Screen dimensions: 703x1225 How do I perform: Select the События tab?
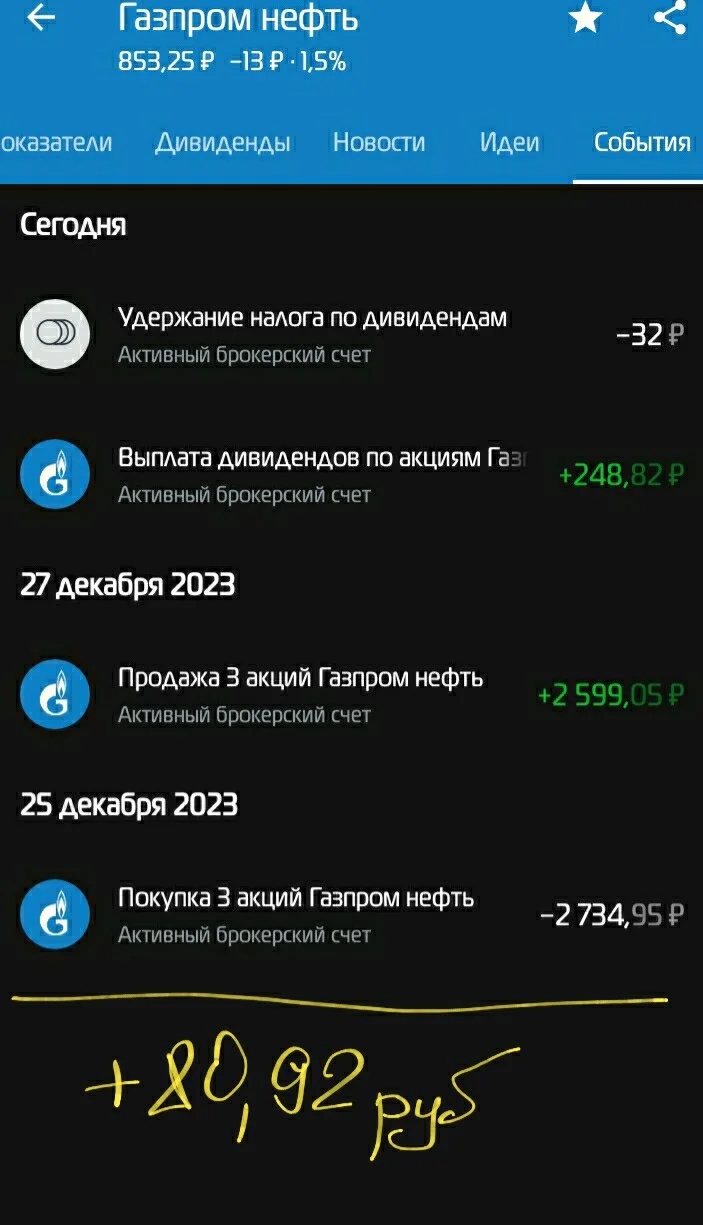(642, 142)
